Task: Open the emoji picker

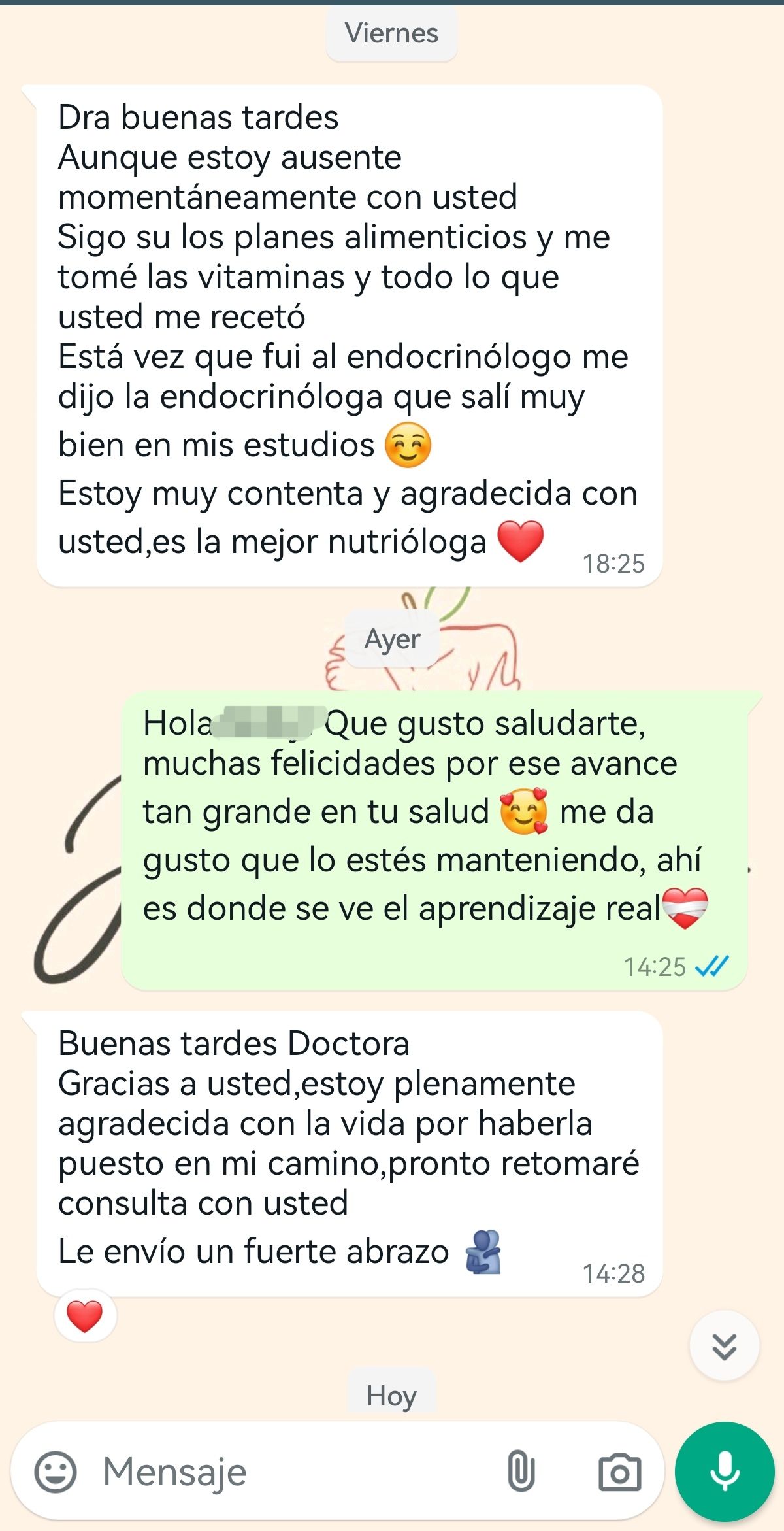Action: [56, 1472]
